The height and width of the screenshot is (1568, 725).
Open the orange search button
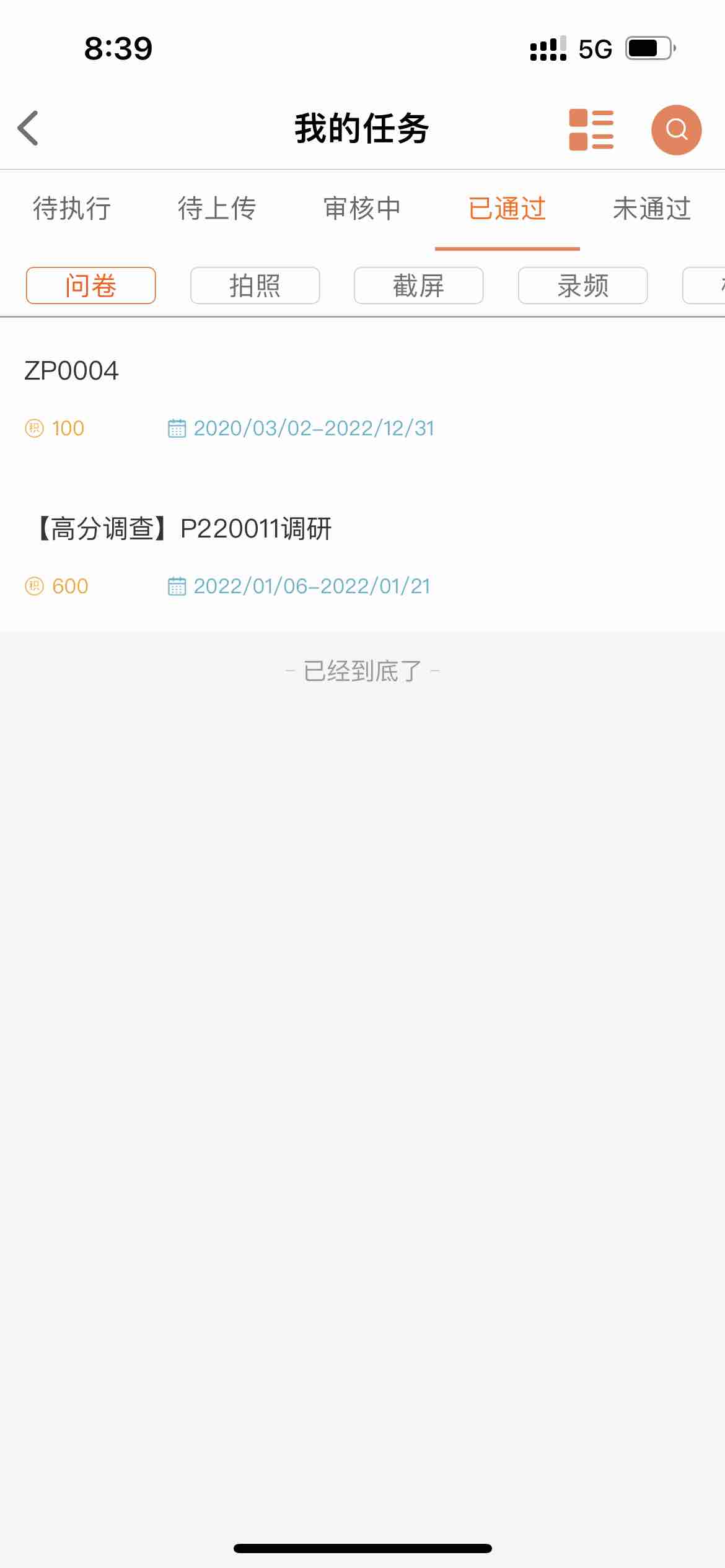point(676,130)
